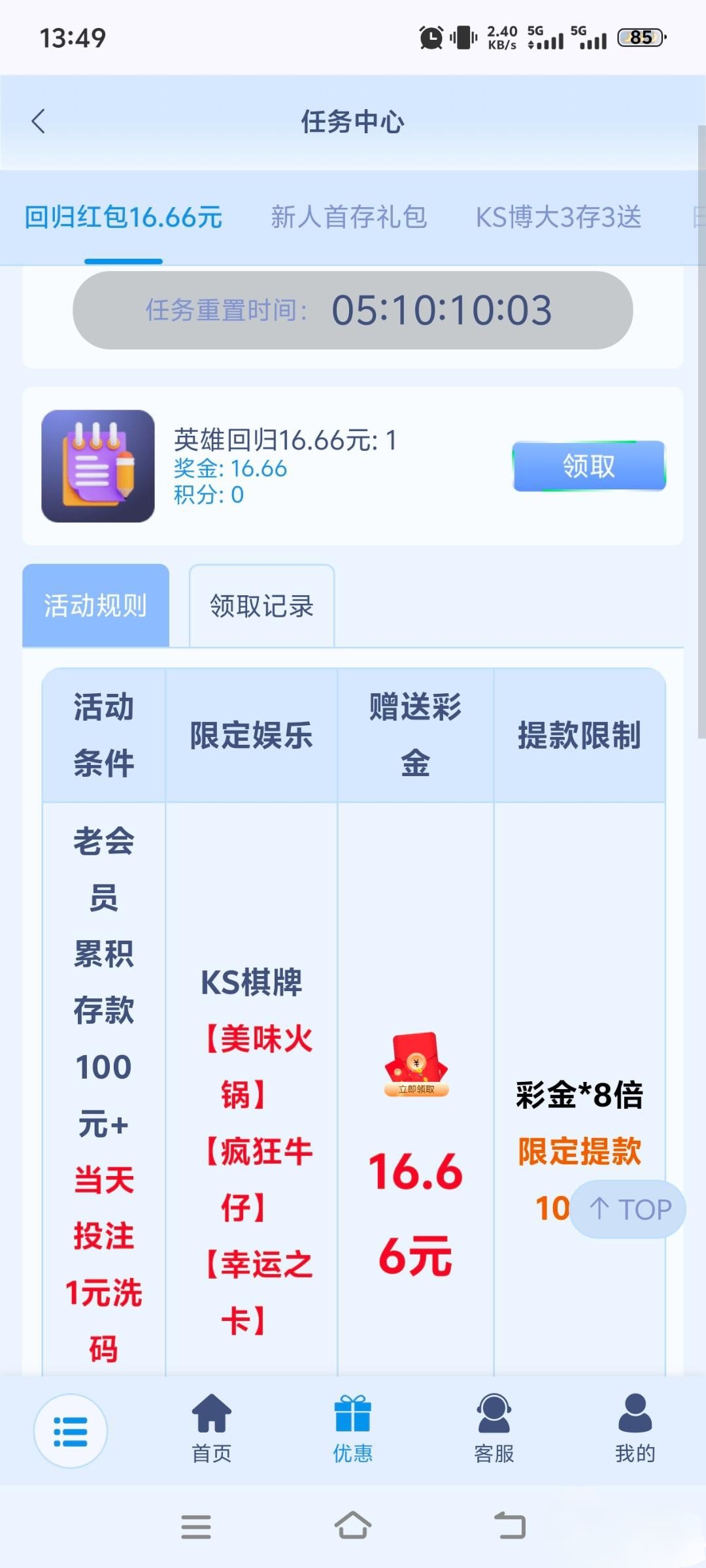The width and height of the screenshot is (706, 1568).
Task: Show the 活动规则 section
Action: click(x=95, y=606)
